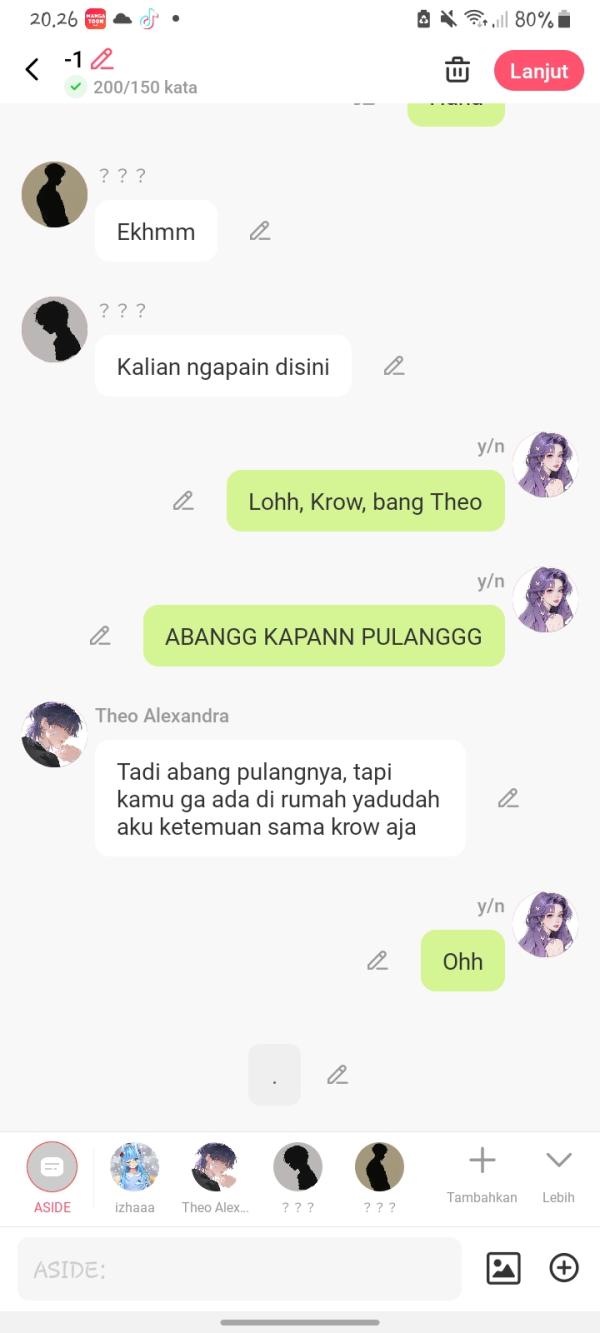This screenshot has width=600, height=1333.
Task: Edit the 'Lohh, Krow, bang Theo' message
Action: click(183, 501)
